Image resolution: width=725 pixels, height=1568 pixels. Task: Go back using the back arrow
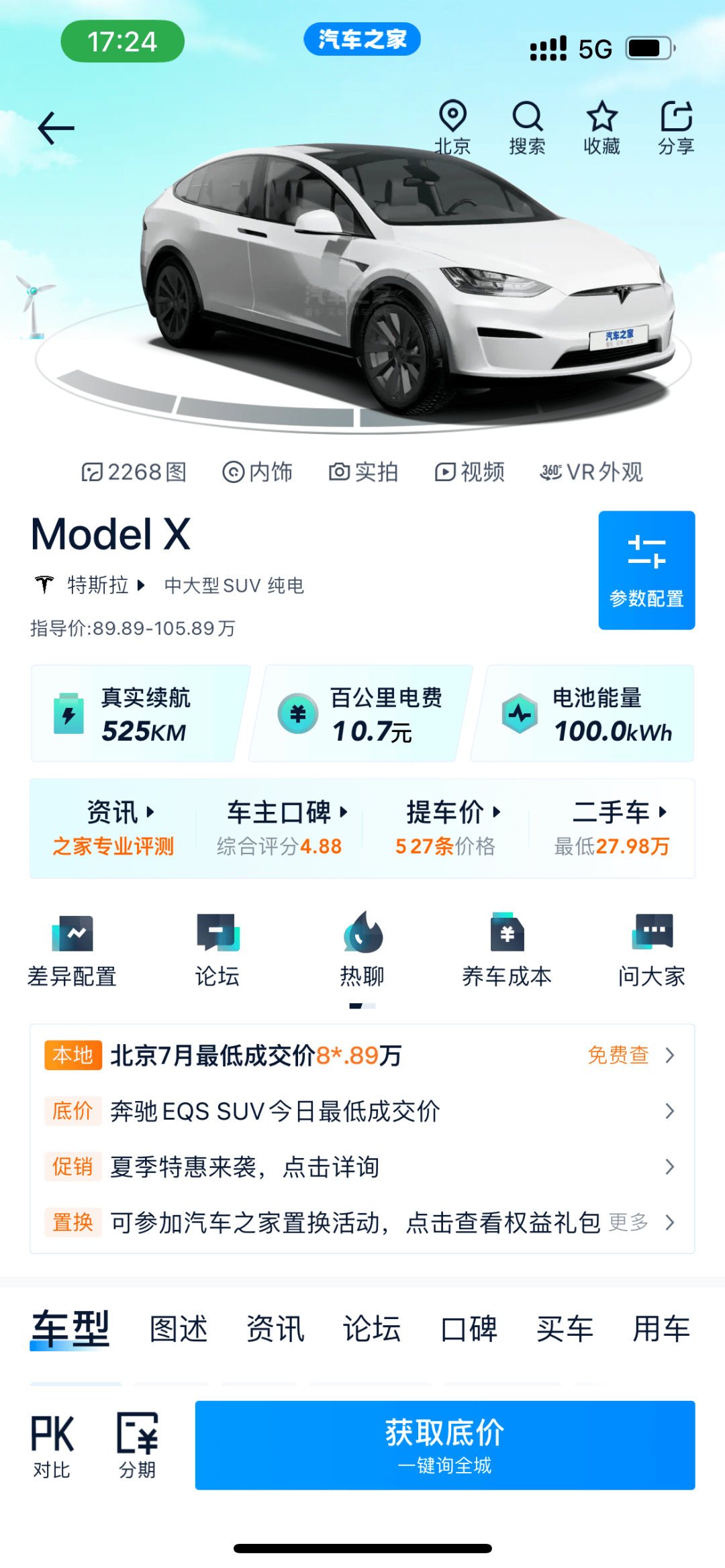56,127
